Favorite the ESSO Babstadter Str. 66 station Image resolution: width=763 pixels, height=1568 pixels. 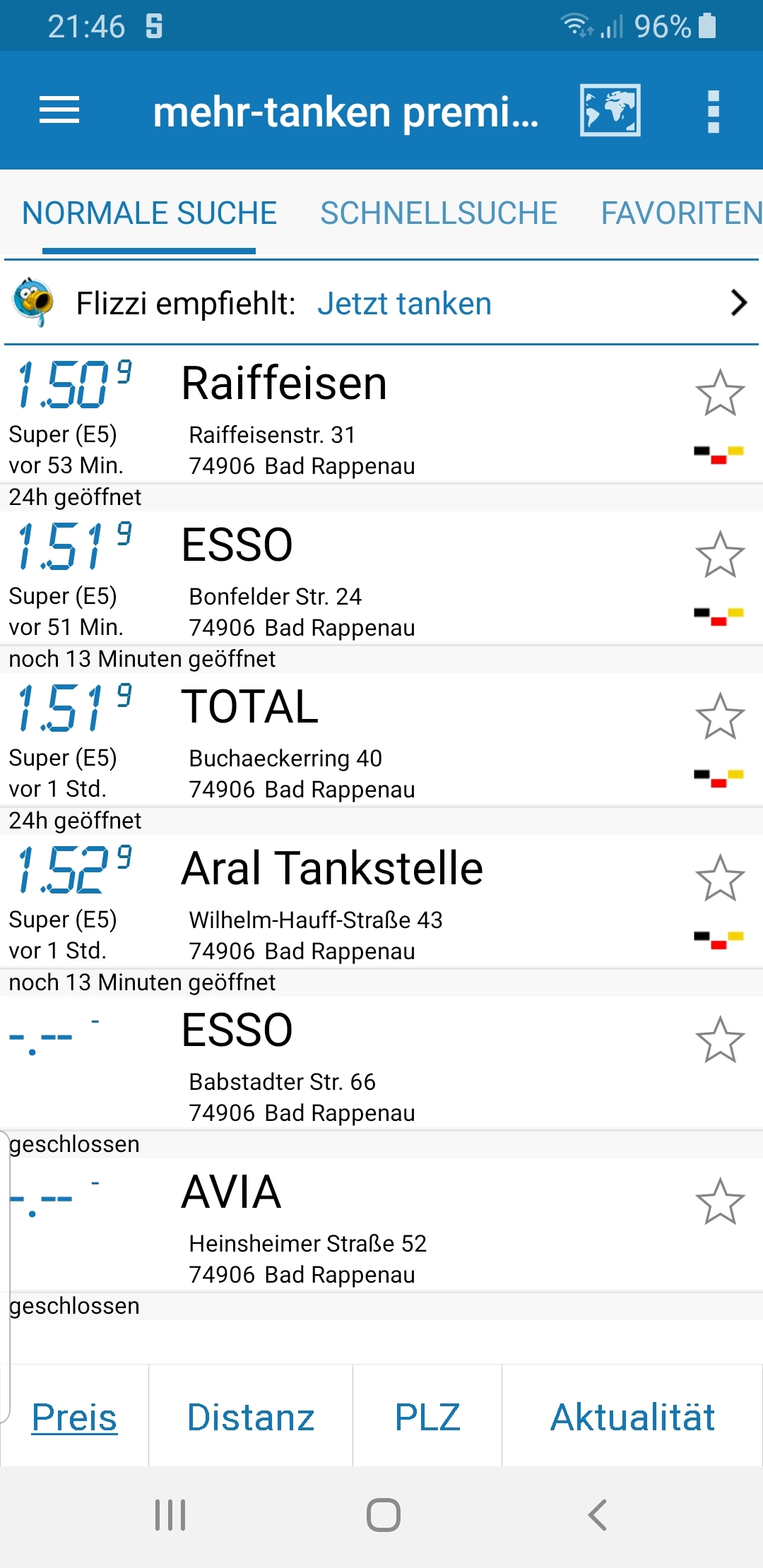pos(720,1040)
